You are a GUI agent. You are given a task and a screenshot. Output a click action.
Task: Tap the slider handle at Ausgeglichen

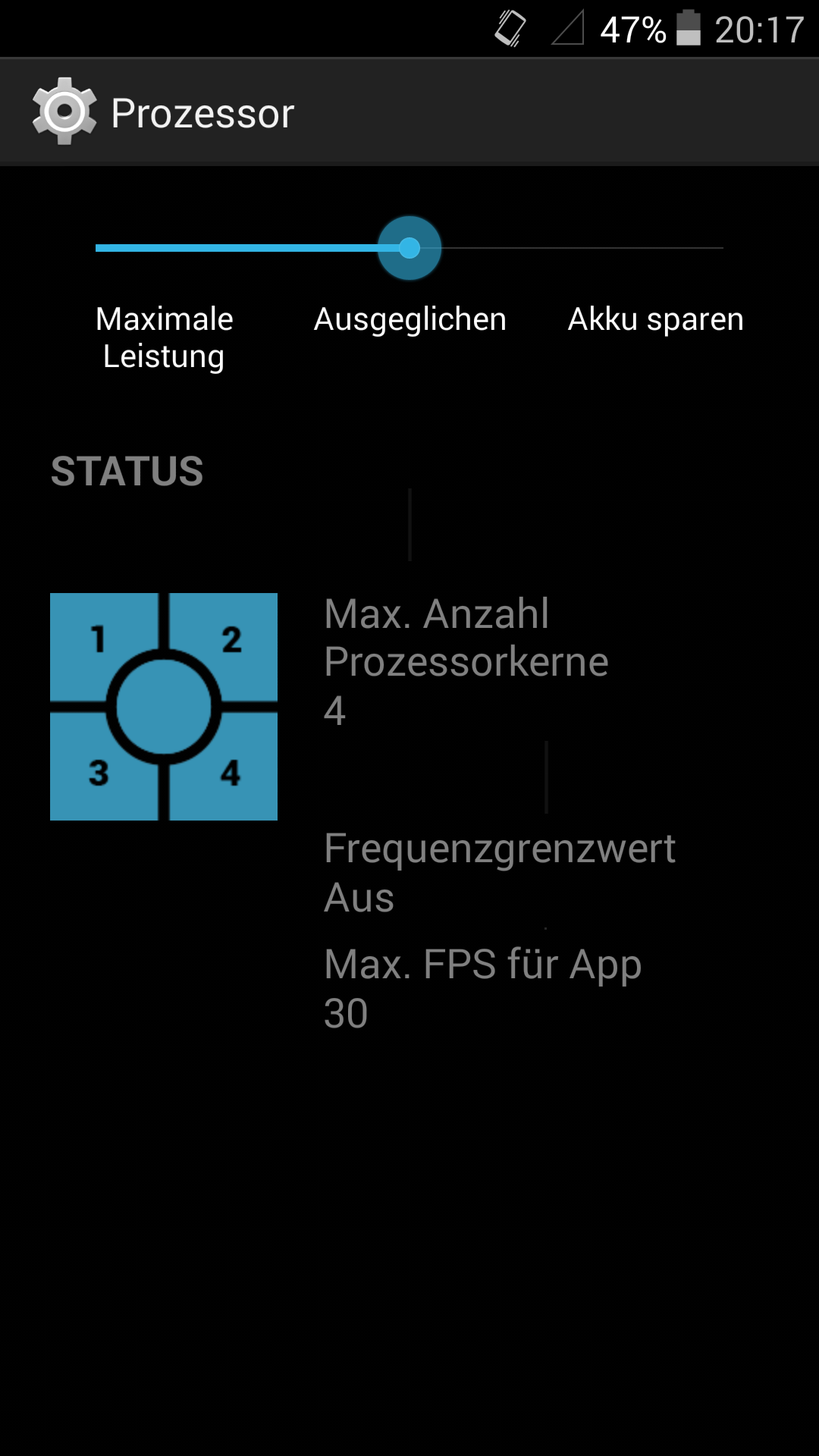[409, 248]
